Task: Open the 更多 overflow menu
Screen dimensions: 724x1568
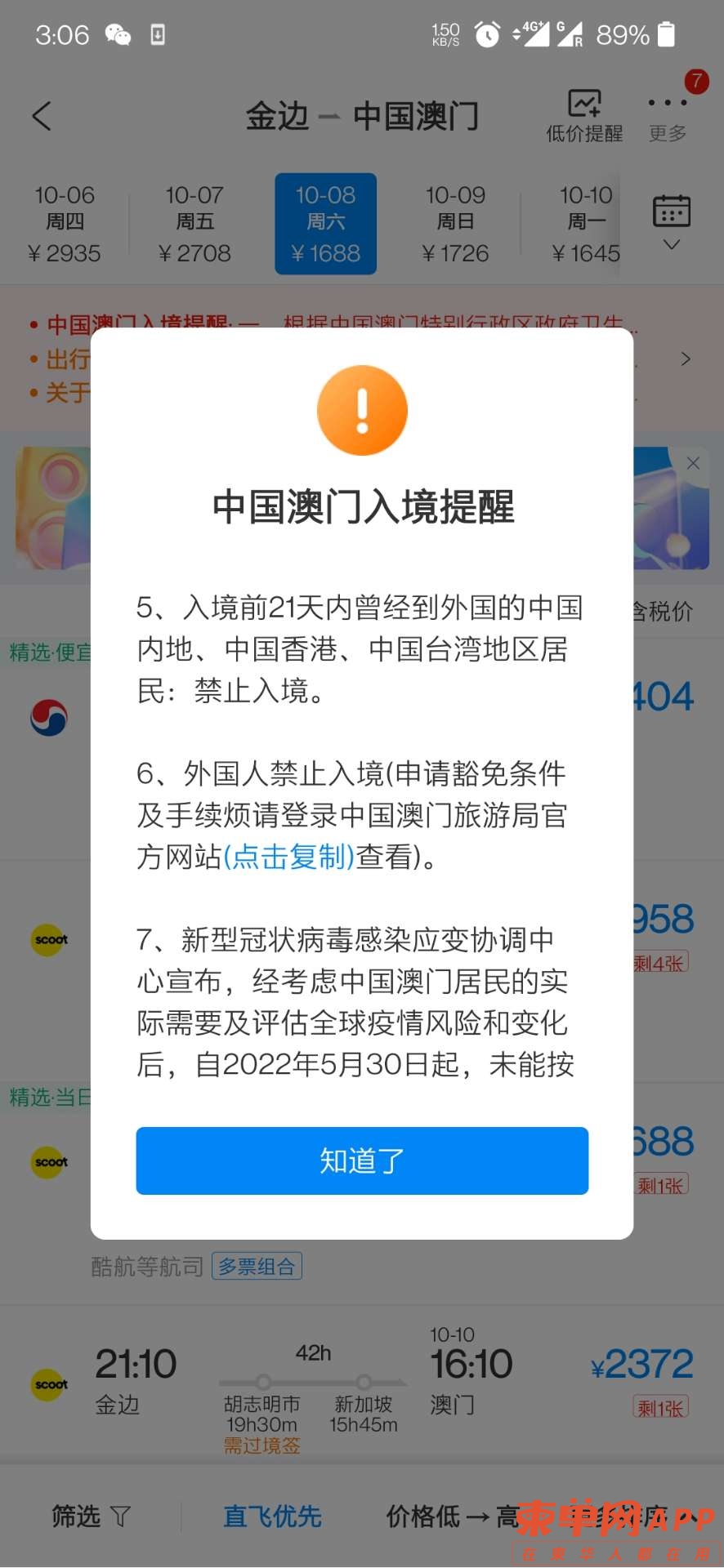Action: pyautogui.click(x=668, y=116)
